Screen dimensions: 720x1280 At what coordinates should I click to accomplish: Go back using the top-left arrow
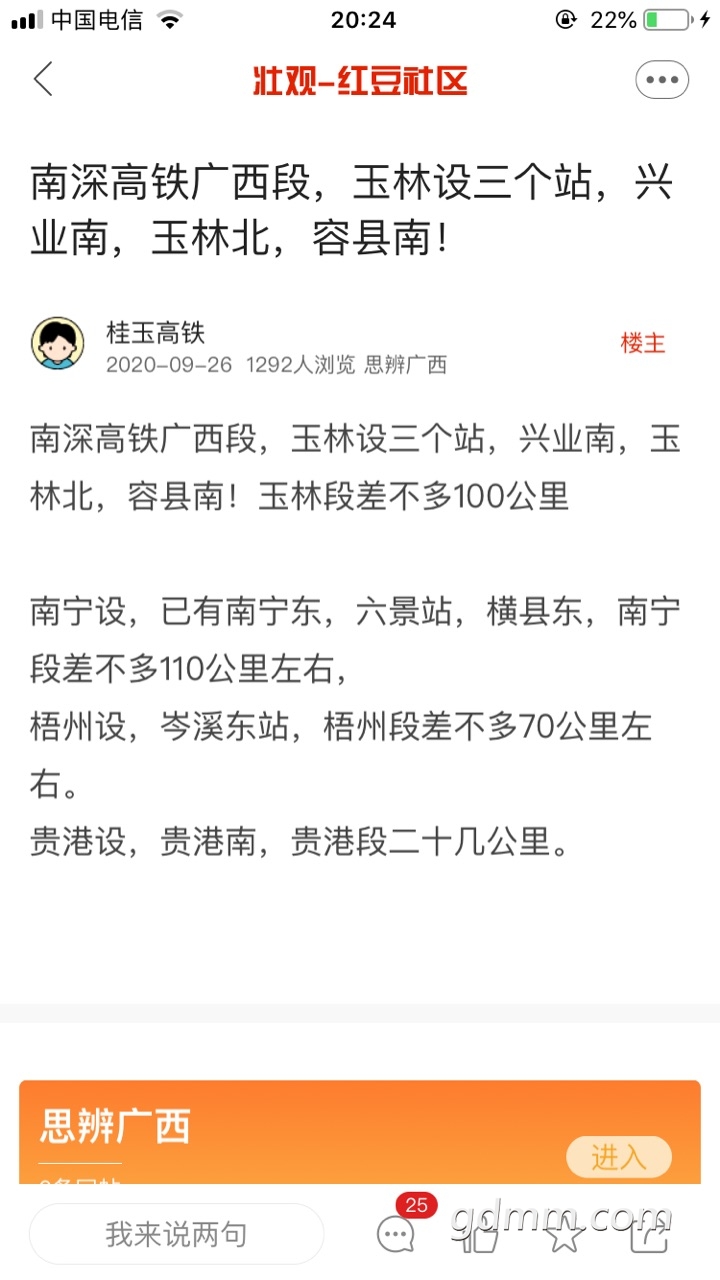click(x=43, y=79)
